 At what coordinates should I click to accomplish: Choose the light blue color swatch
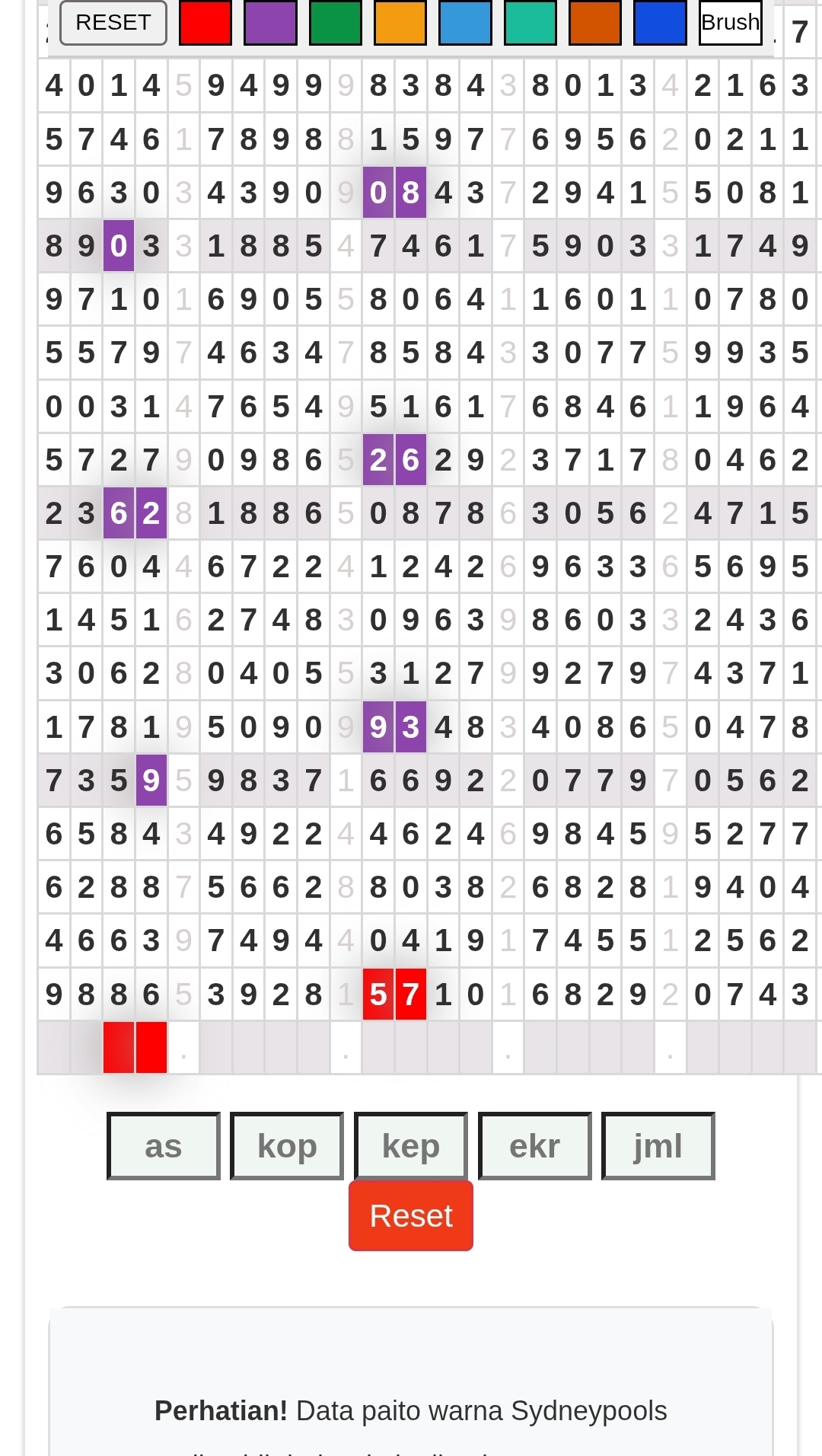click(x=465, y=23)
